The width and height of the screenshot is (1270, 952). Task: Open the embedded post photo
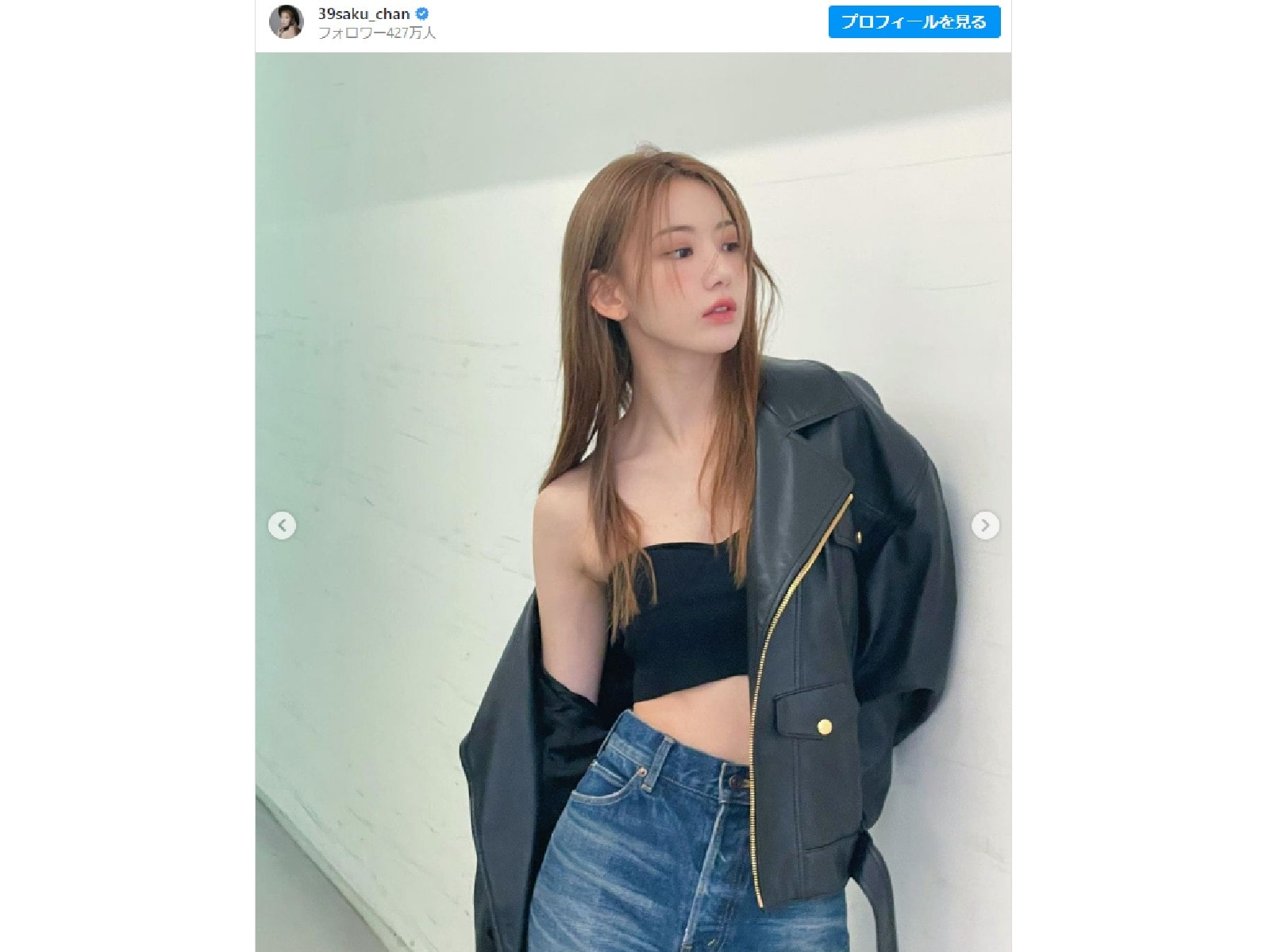[x=633, y=397]
